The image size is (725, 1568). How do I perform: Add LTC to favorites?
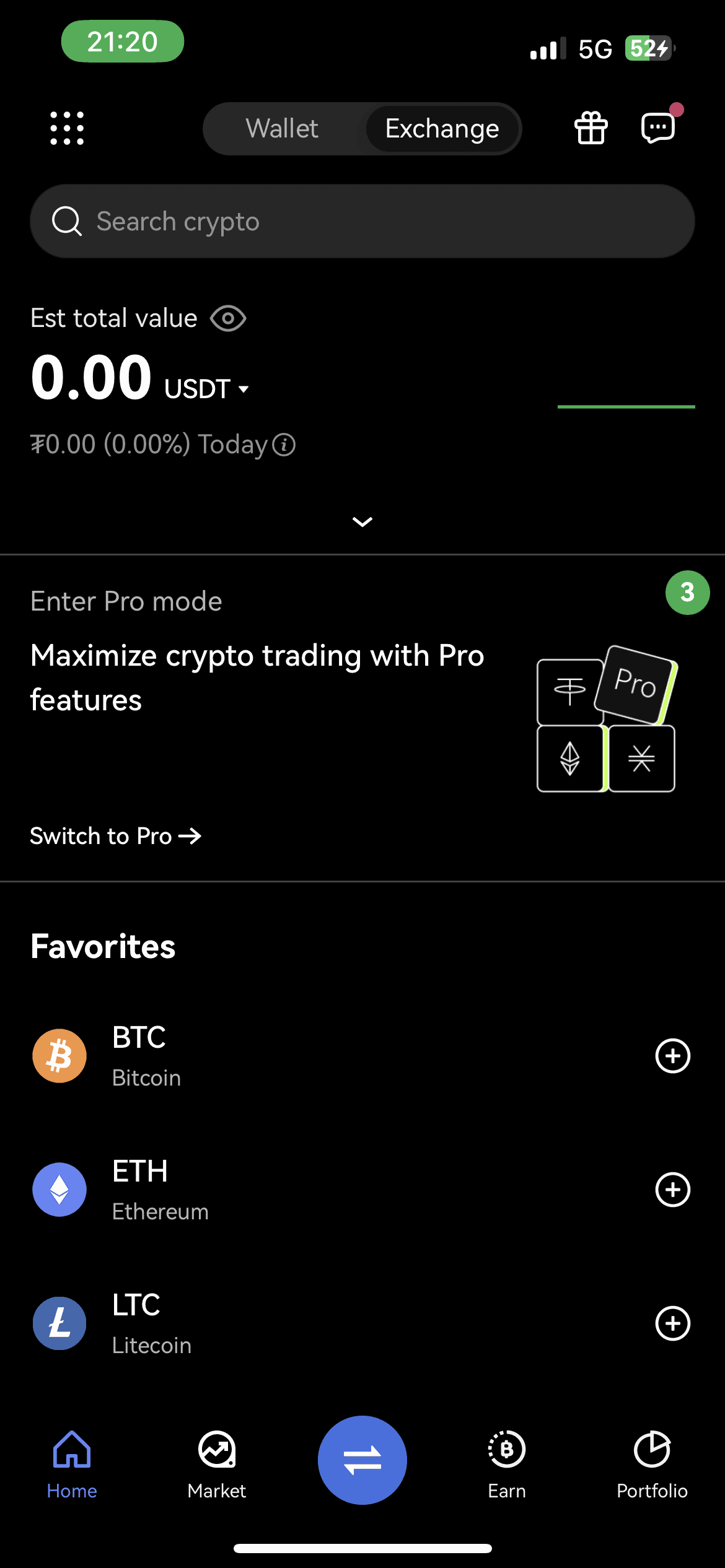point(672,1323)
